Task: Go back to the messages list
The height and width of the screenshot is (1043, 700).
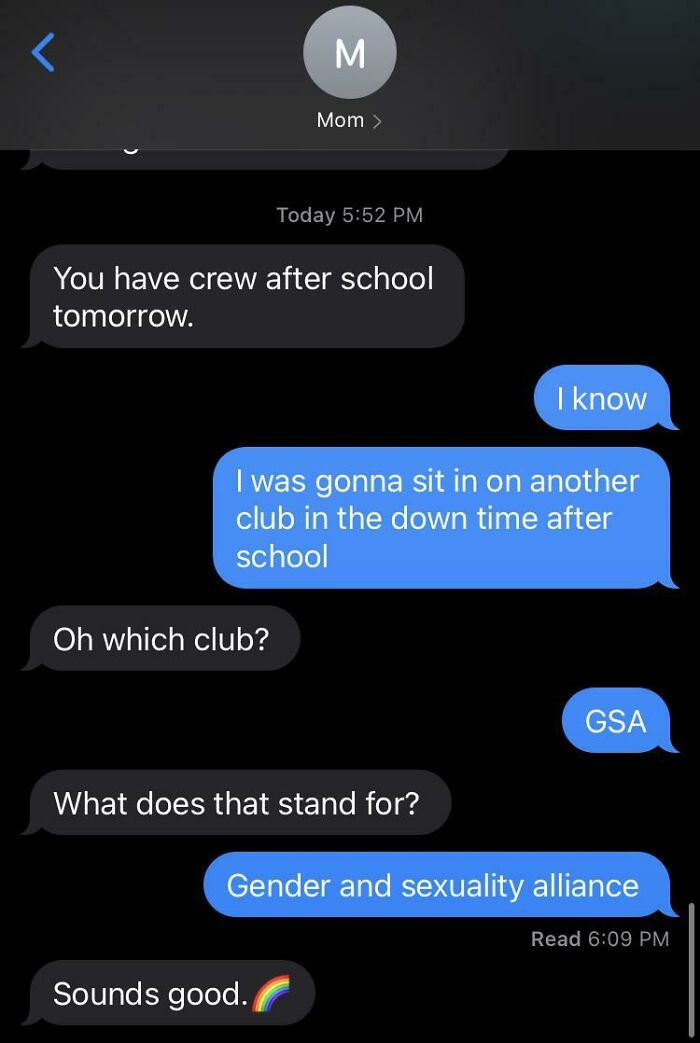Action: click(x=42, y=52)
